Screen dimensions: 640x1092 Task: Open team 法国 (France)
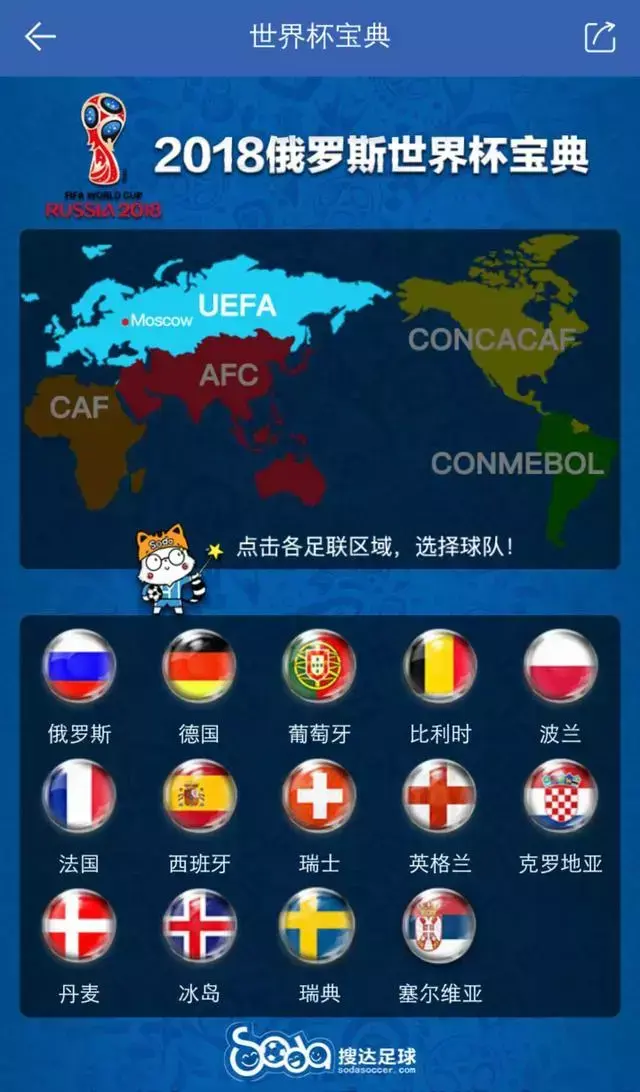coord(79,796)
